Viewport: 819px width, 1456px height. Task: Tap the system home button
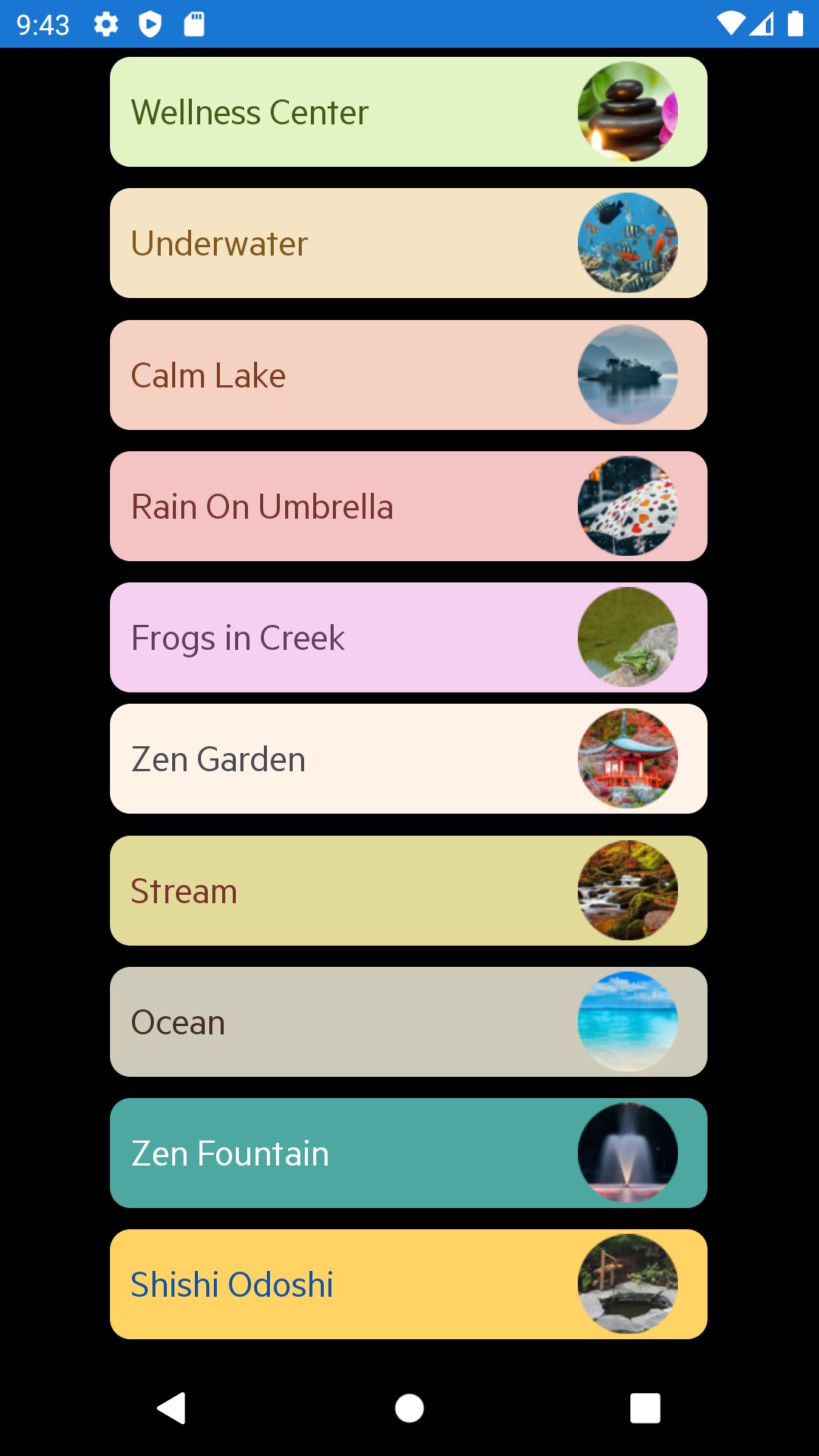[x=409, y=1408]
